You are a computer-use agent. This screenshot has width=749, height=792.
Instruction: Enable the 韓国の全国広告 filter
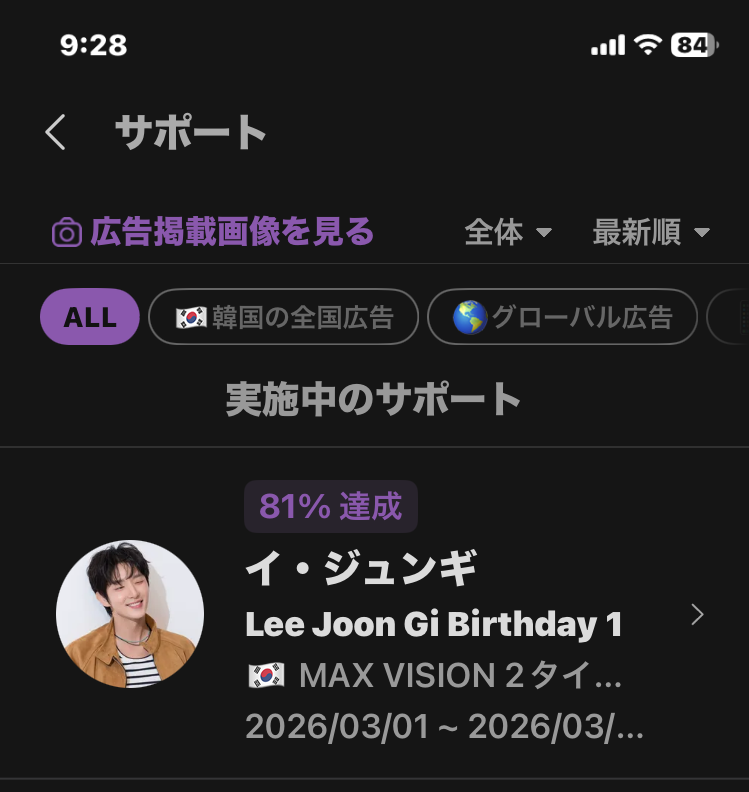(283, 316)
